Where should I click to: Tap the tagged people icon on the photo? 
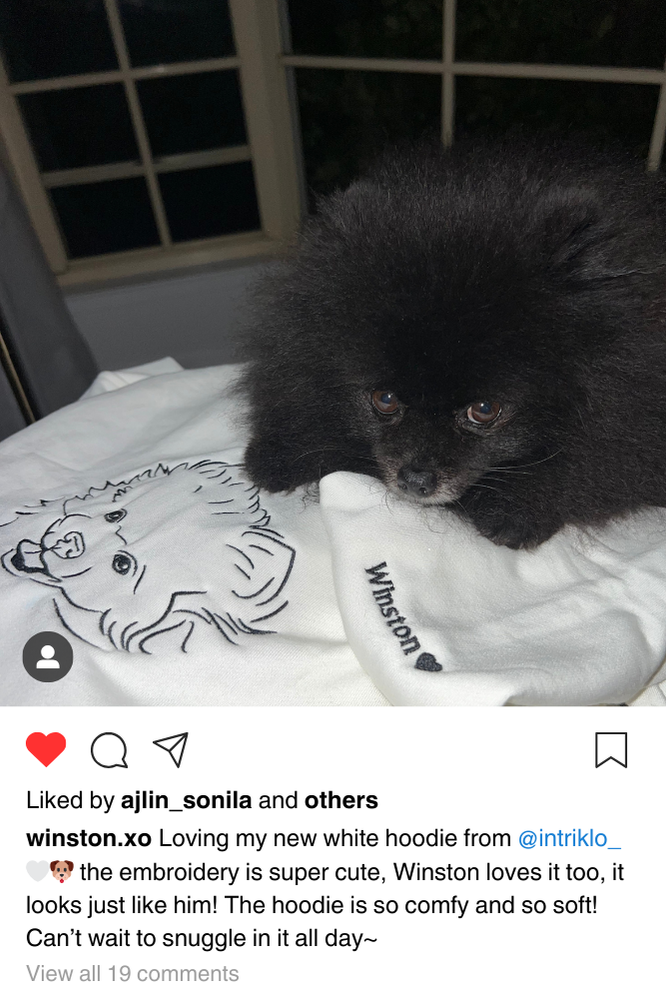pyautogui.click(x=48, y=657)
